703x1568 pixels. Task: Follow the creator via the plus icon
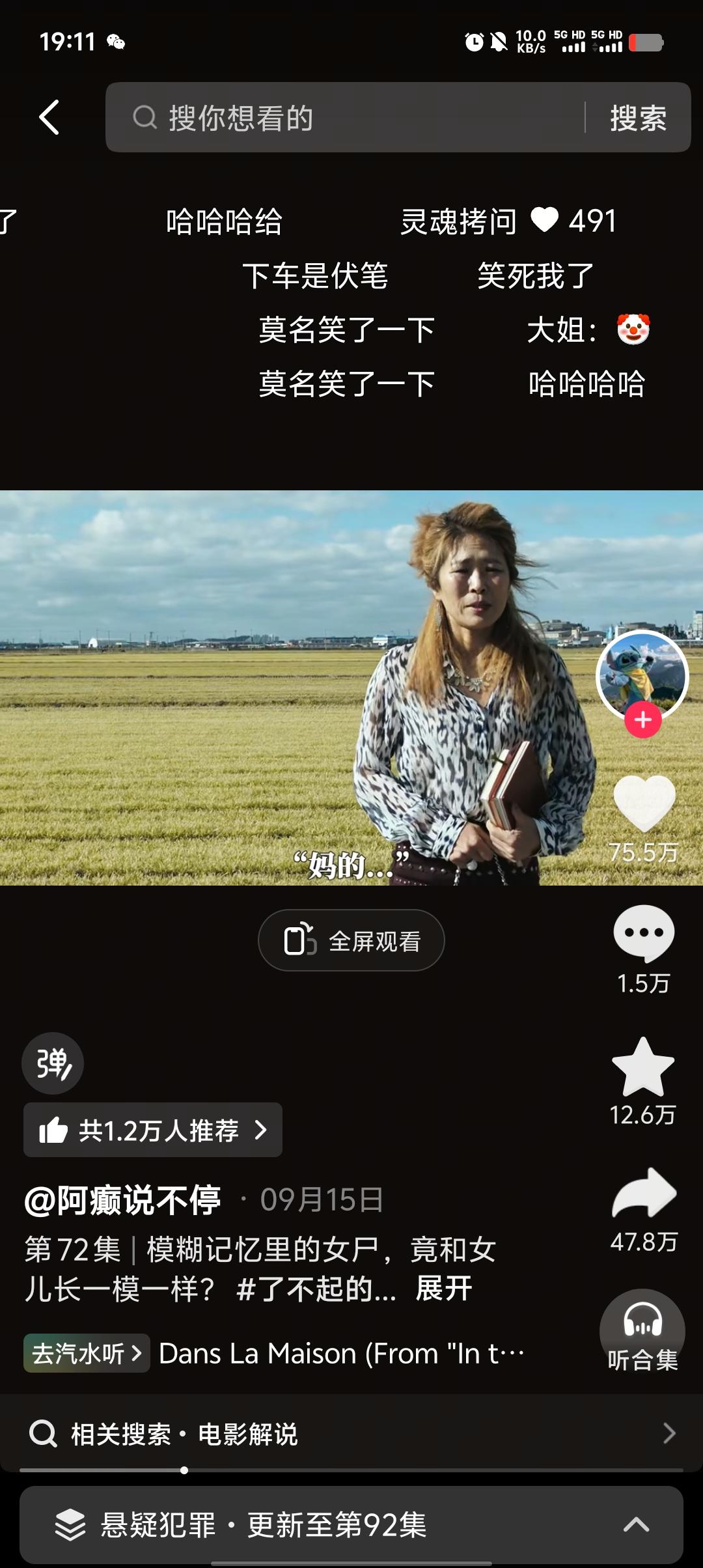pos(642,718)
